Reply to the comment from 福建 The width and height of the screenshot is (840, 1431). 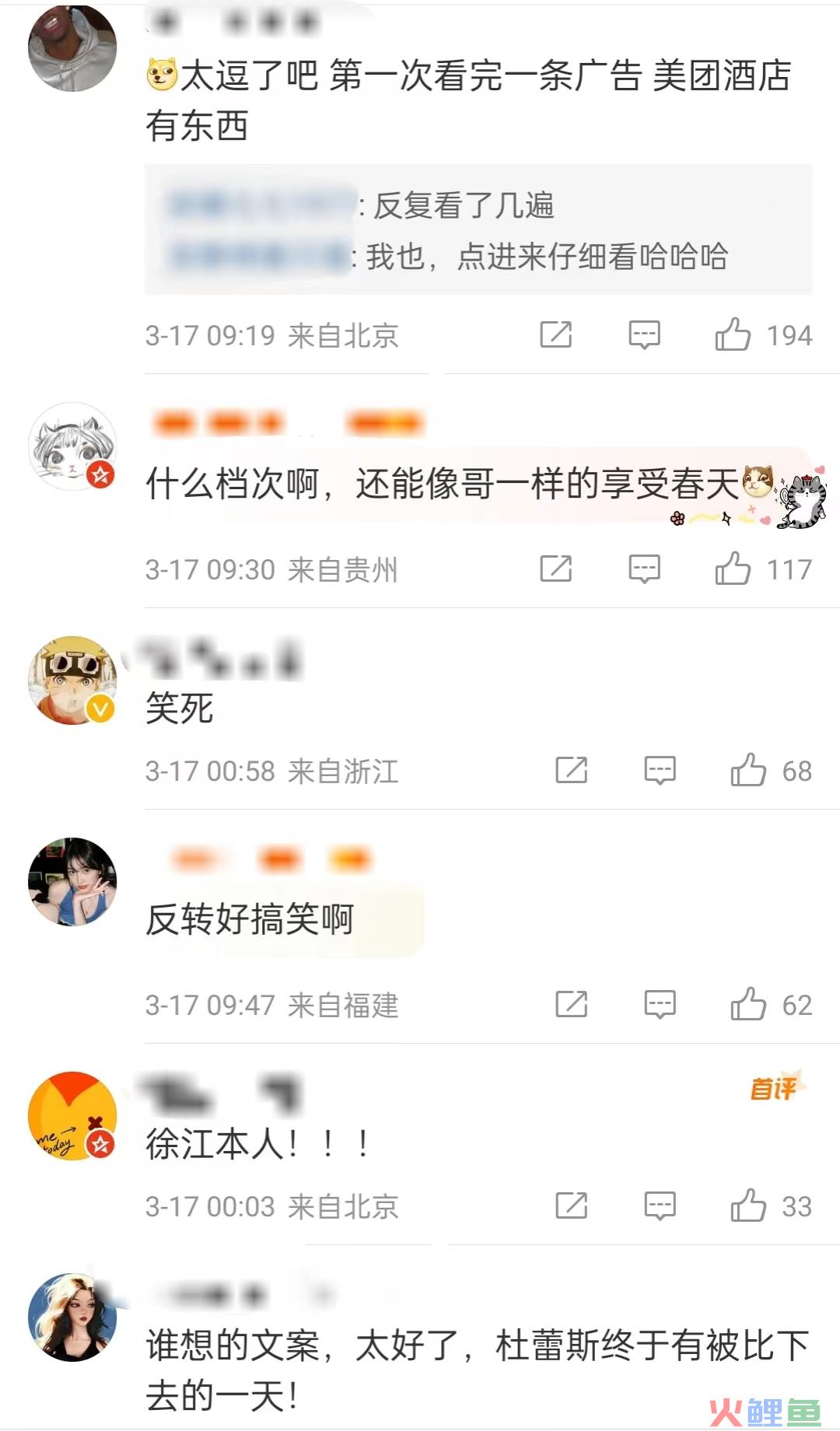[660, 1004]
